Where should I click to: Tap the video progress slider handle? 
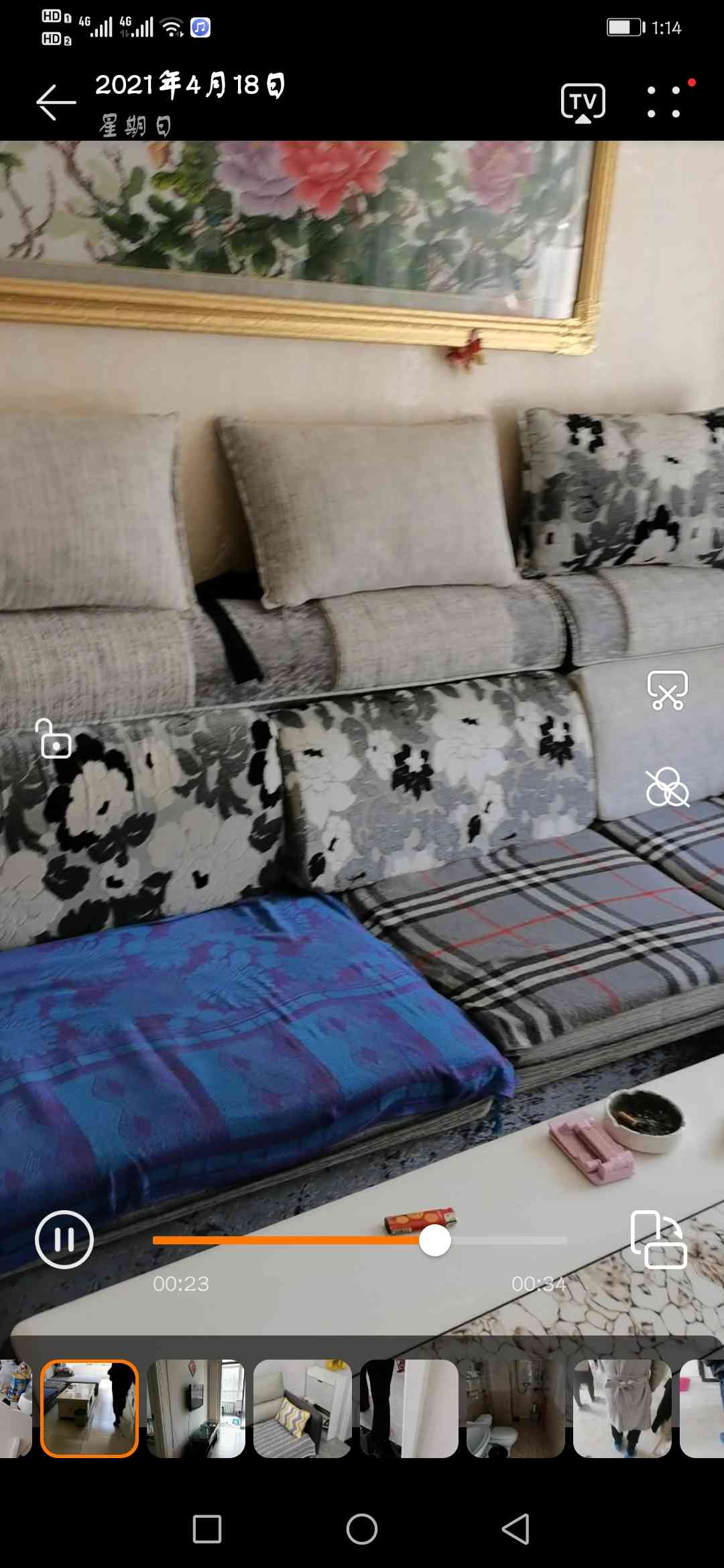coord(435,1240)
